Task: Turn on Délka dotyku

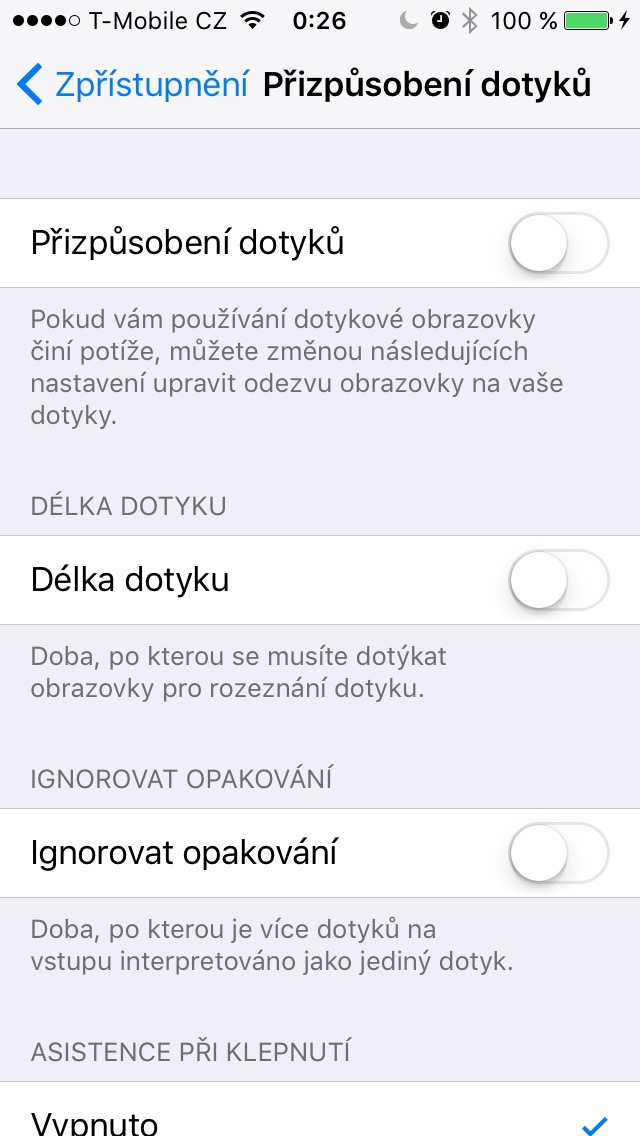Action: pos(558,580)
